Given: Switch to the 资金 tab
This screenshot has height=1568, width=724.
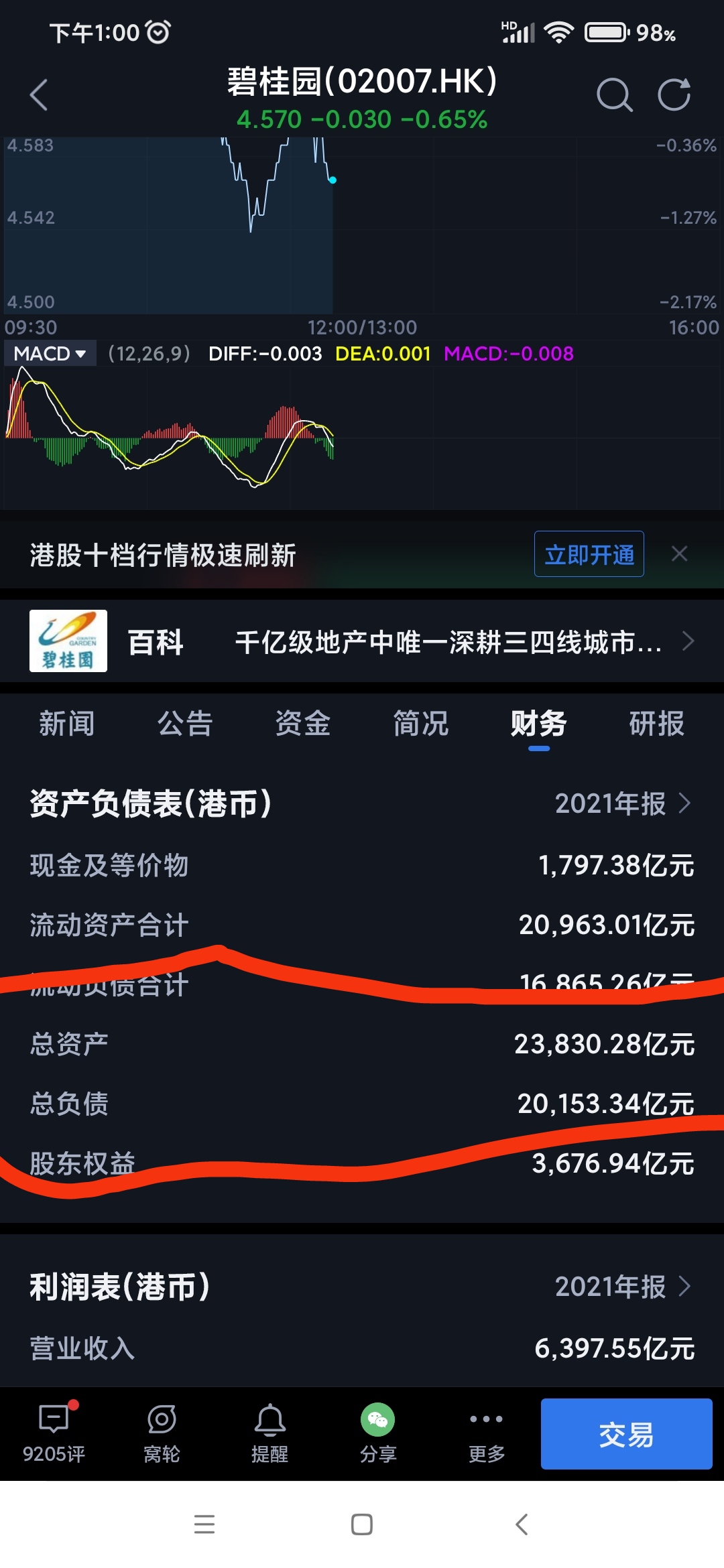Looking at the screenshot, I should coord(303,724).
